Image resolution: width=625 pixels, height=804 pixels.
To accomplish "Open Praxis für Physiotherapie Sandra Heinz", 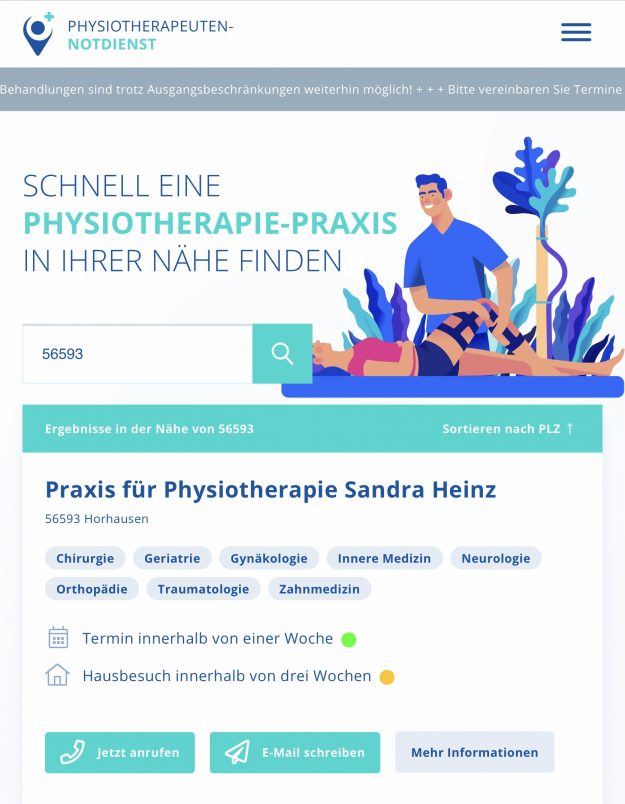I will click(270, 490).
